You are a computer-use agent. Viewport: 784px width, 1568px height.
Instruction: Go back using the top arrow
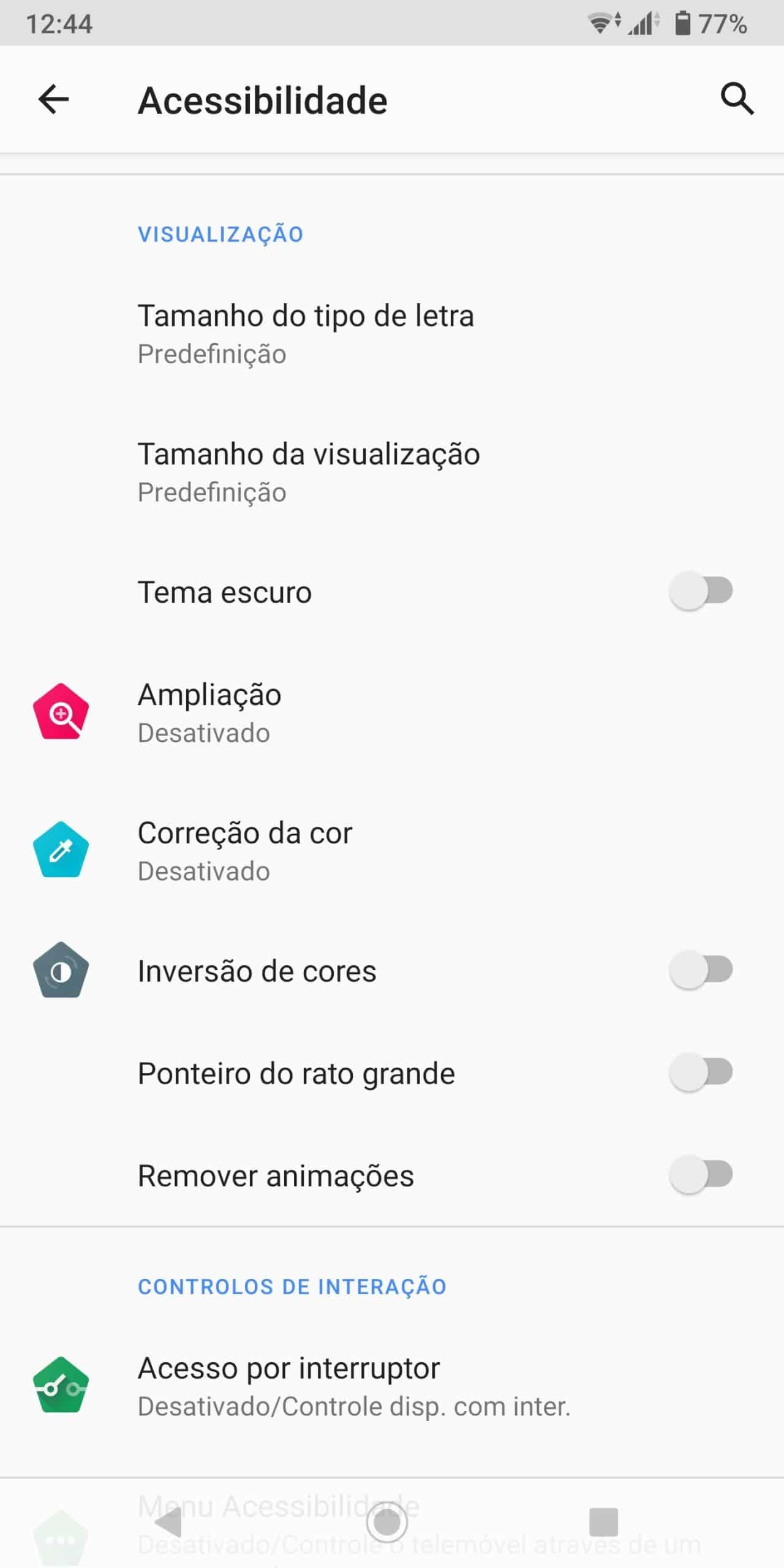click(x=53, y=99)
